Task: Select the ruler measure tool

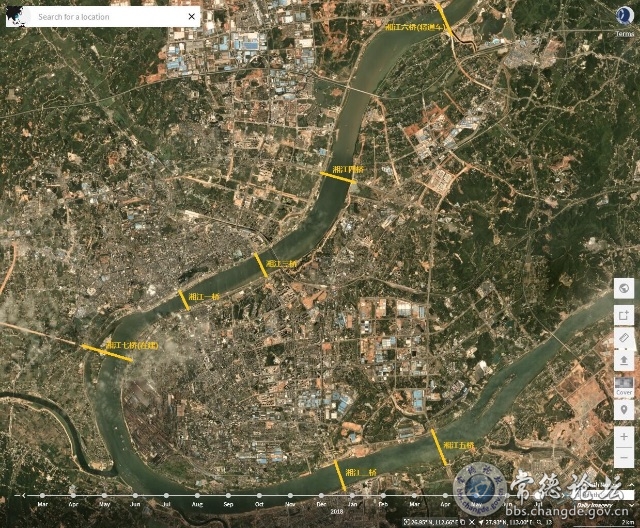Action: click(624, 338)
